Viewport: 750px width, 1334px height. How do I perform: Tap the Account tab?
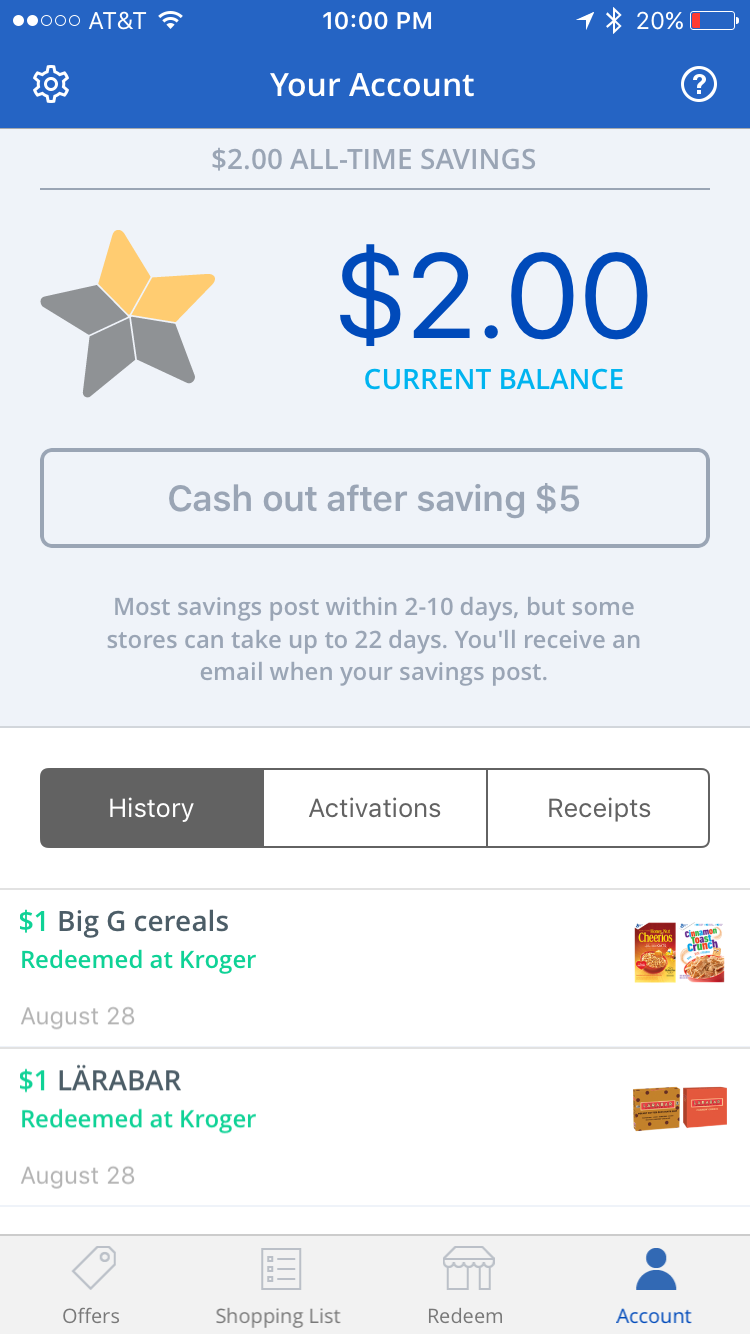pyautogui.click(x=654, y=1285)
